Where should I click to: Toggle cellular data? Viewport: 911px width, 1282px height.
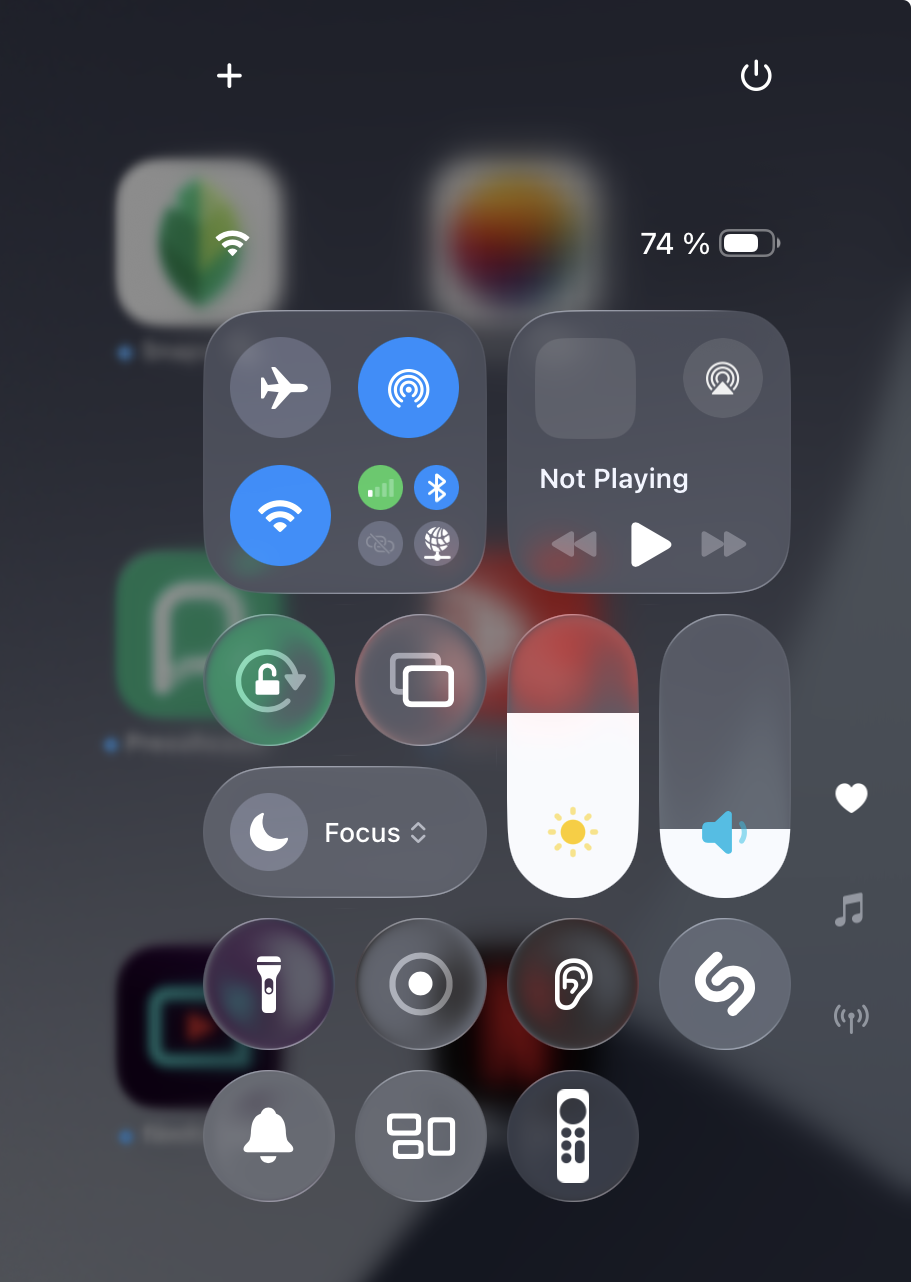tap(380, 488)
